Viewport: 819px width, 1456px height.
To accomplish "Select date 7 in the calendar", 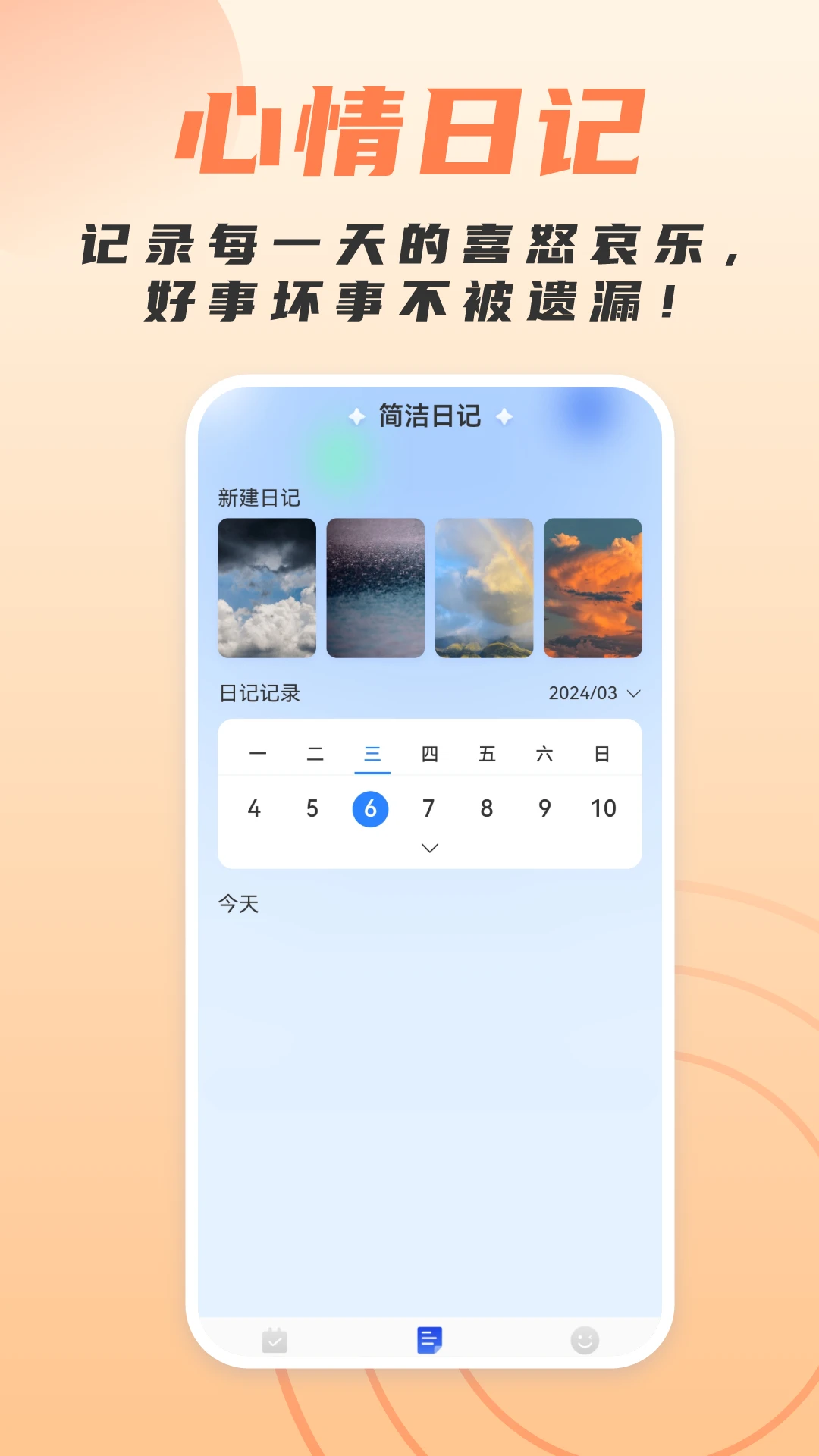I will pyautogui.click(x=429, y=808).
